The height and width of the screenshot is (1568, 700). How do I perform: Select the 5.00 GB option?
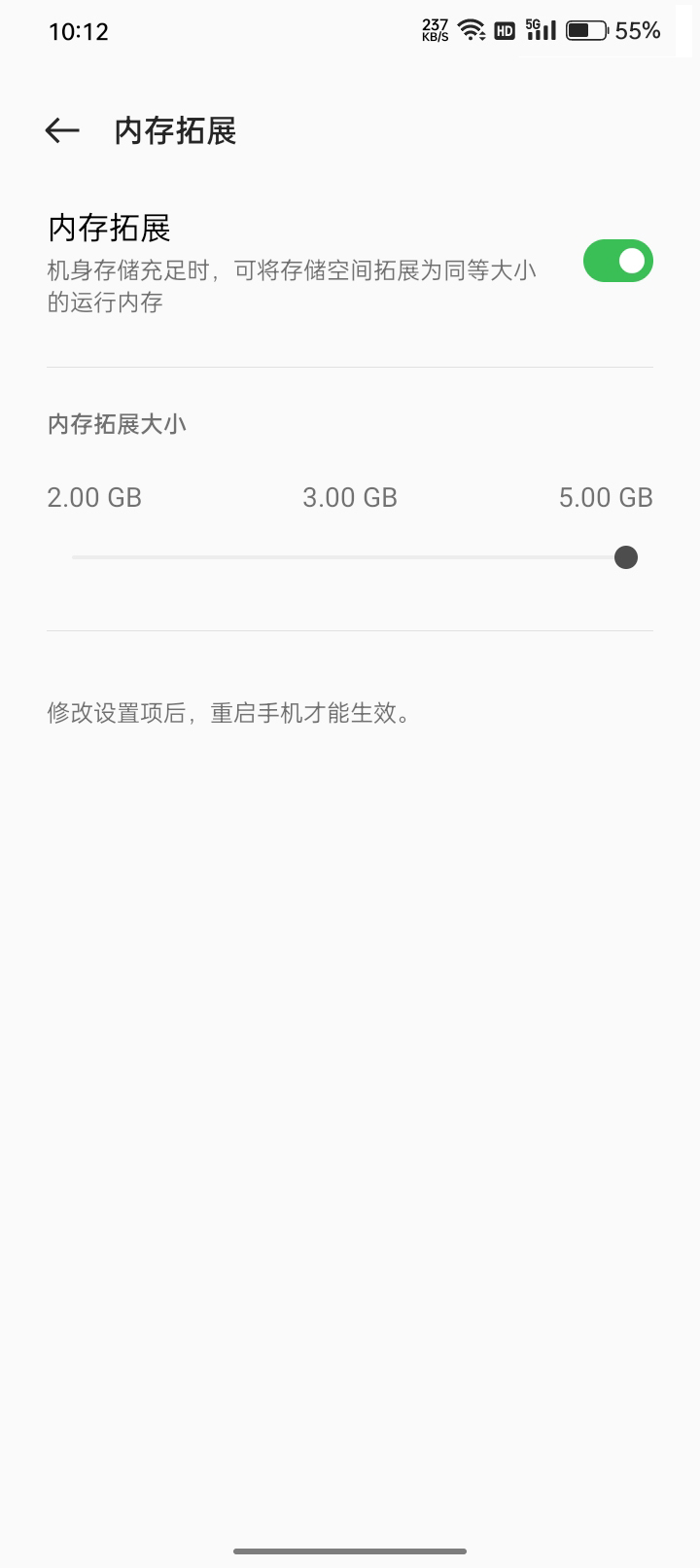click(606, 497)
